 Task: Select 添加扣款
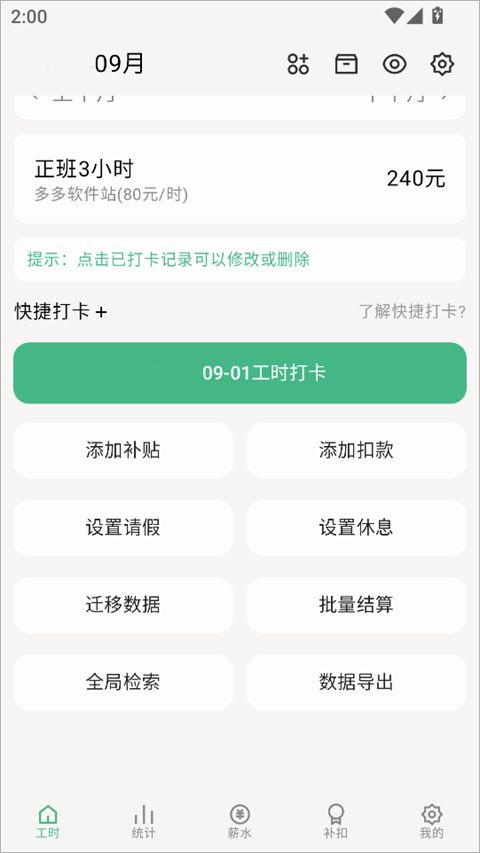[x=356, y=450]
